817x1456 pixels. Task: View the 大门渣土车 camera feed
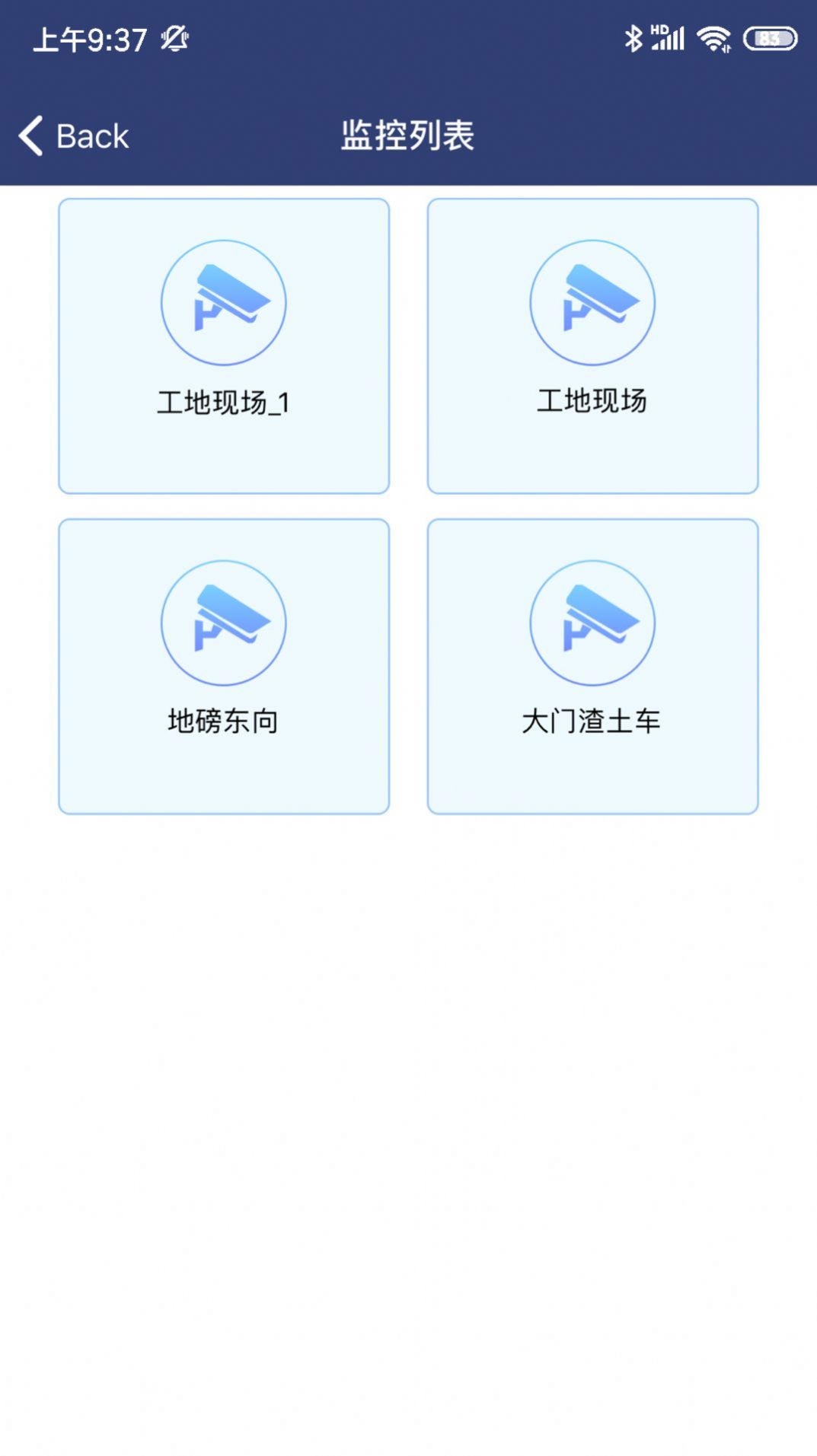(592, 667)
